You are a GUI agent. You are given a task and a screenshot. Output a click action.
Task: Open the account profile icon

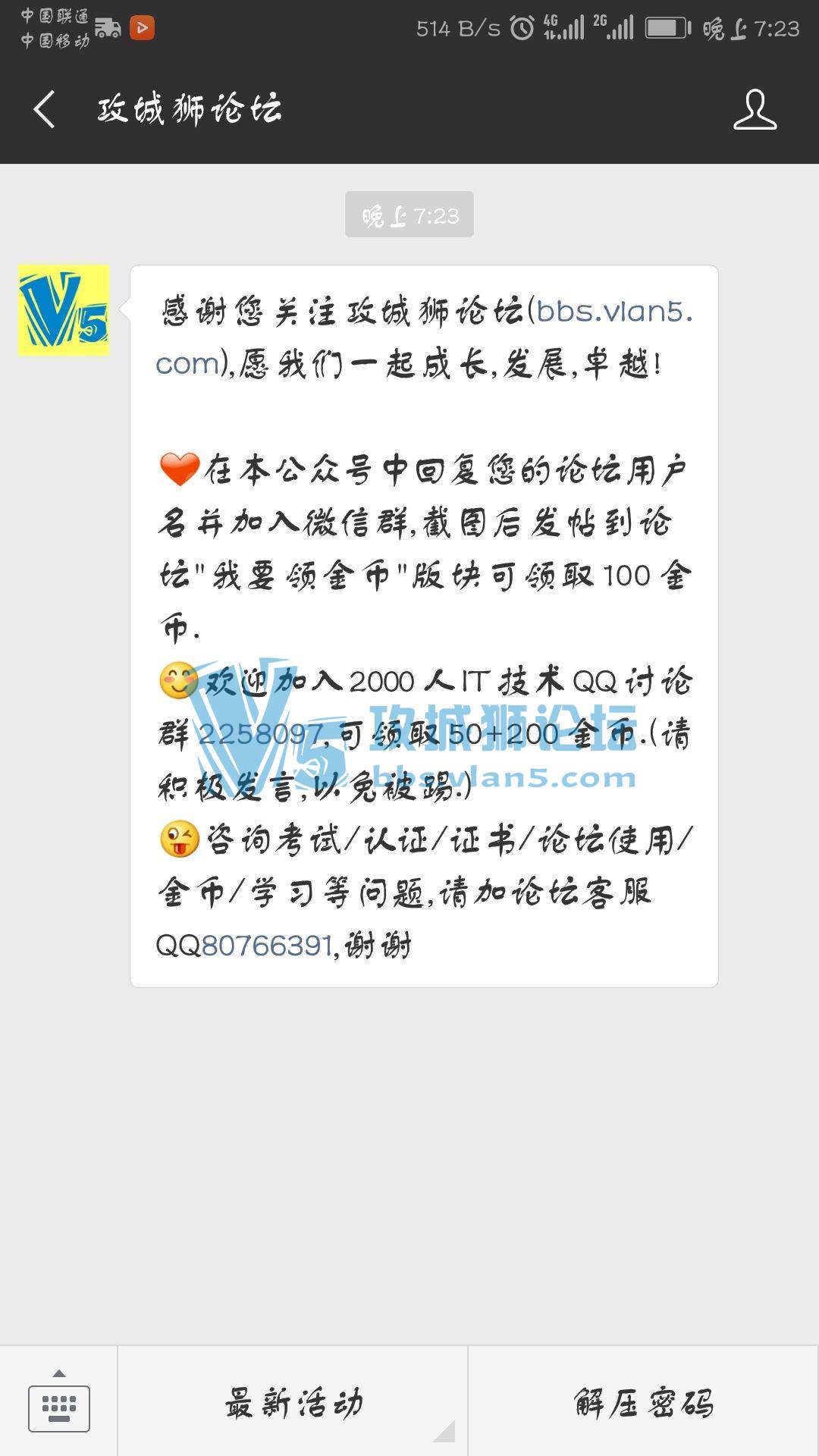pyautogui.click(x=755, y=110)
